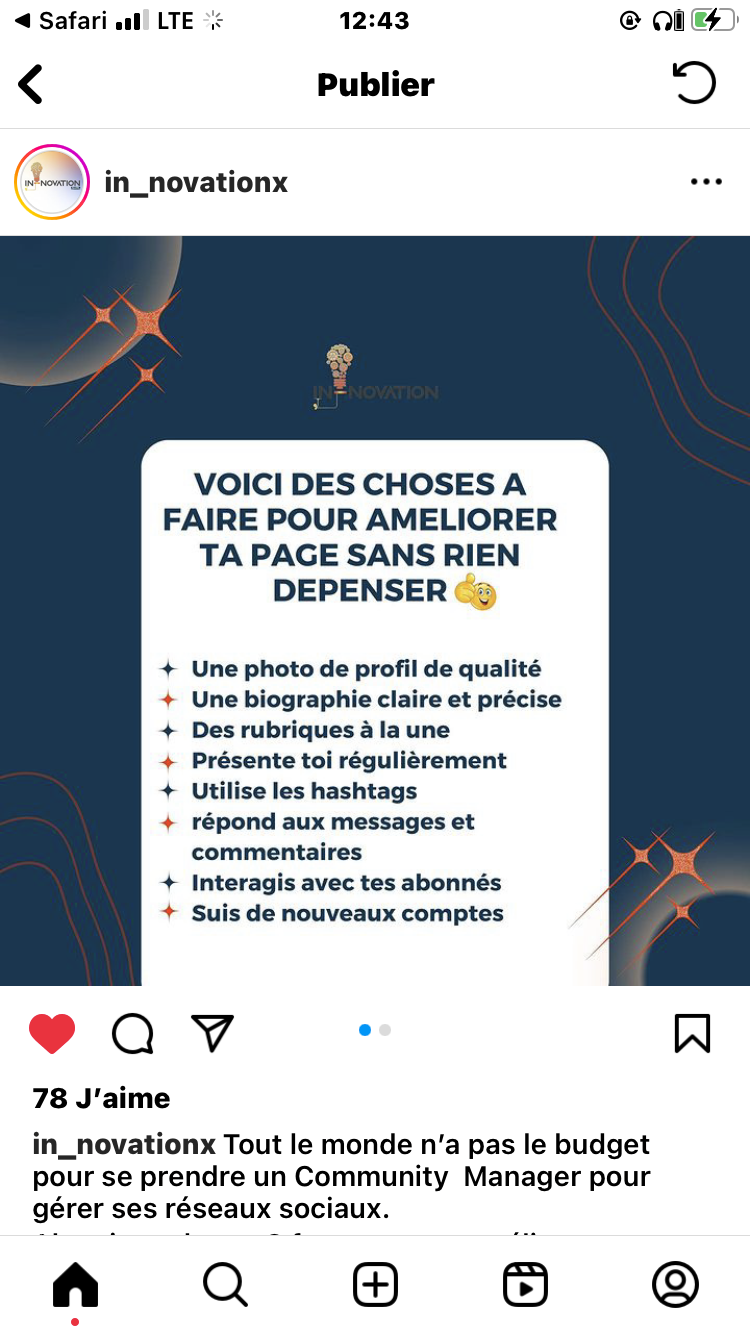Screen dimensions: 750x1334
Task: View who liked: 78 J'aime
Action: [x=101, y=1098]
